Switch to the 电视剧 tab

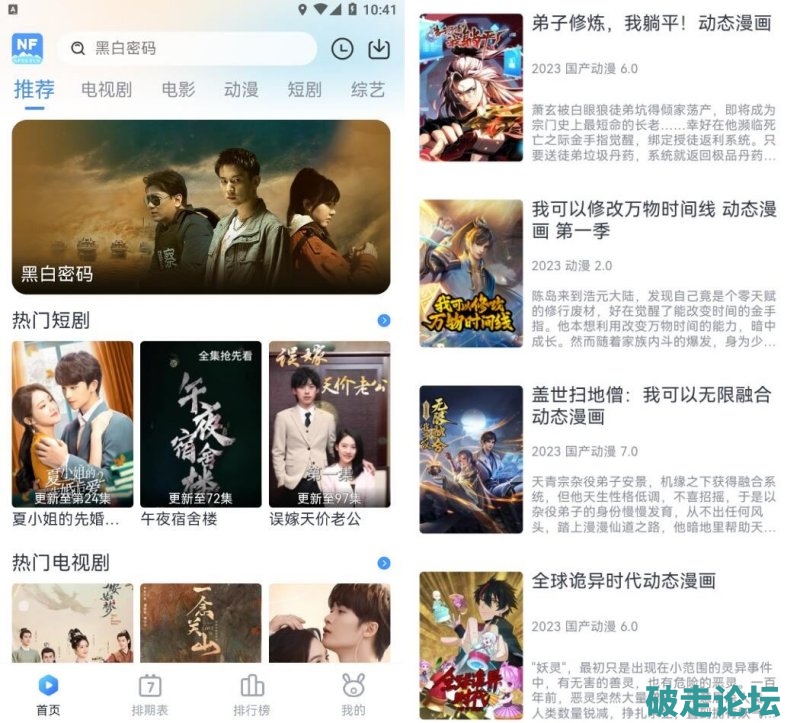pyautogui.click(x=106, y=89)
